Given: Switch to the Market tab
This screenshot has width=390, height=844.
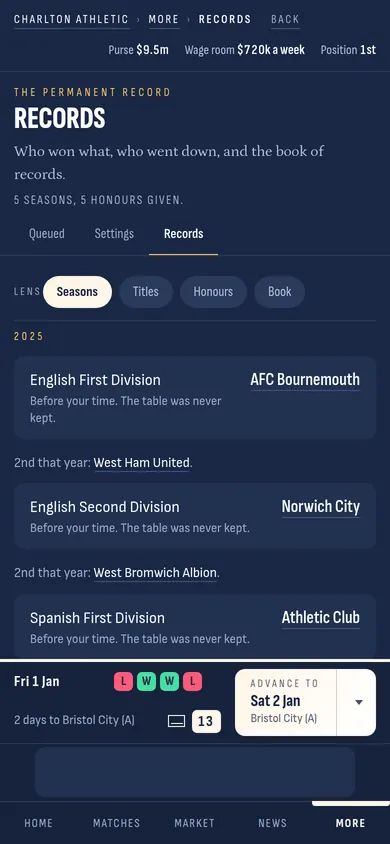Looking at the screenshot, I should tap(194, 823).
